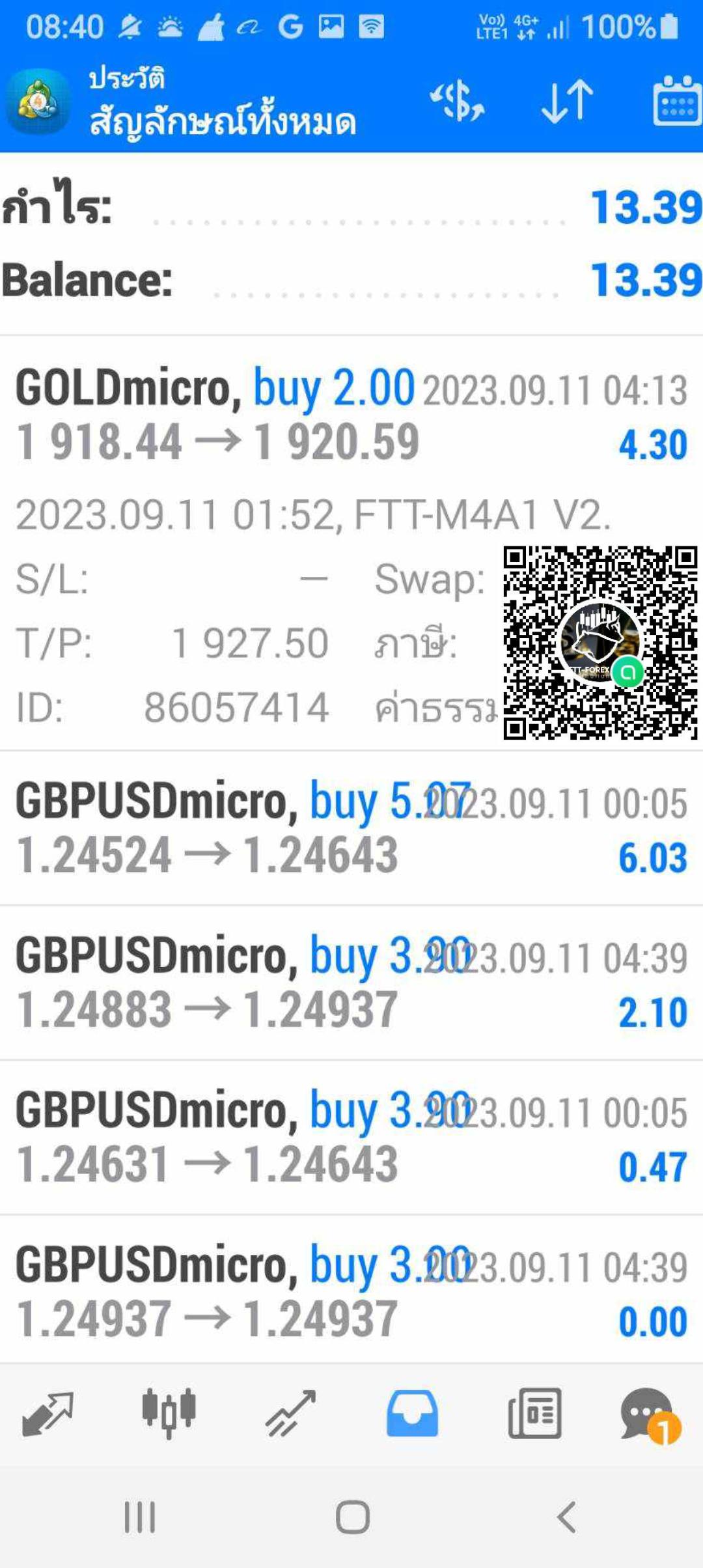Go to the system home screen
This screenshot has height=1568, width=703.
[x=352, y=1517]
